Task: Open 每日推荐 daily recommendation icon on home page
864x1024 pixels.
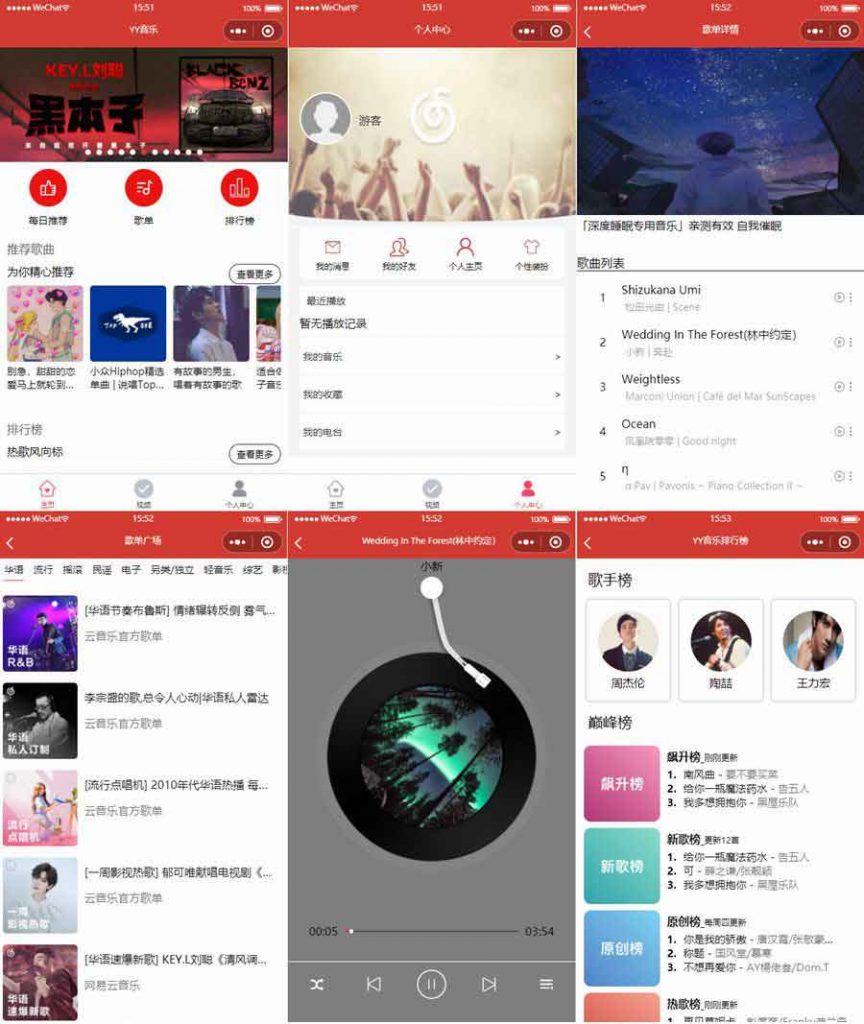Action: pos(48,186)
